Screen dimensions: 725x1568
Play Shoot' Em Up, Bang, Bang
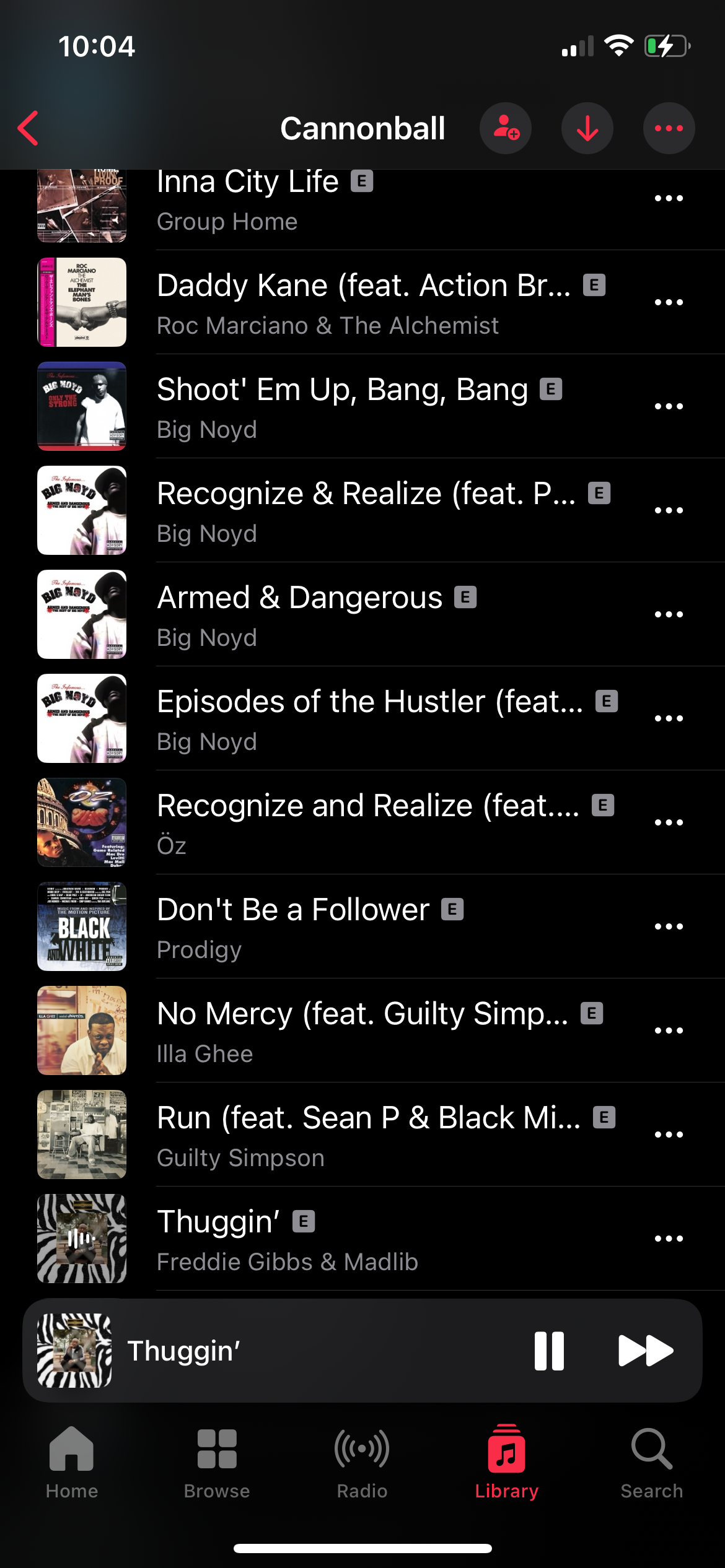(342, 406)
